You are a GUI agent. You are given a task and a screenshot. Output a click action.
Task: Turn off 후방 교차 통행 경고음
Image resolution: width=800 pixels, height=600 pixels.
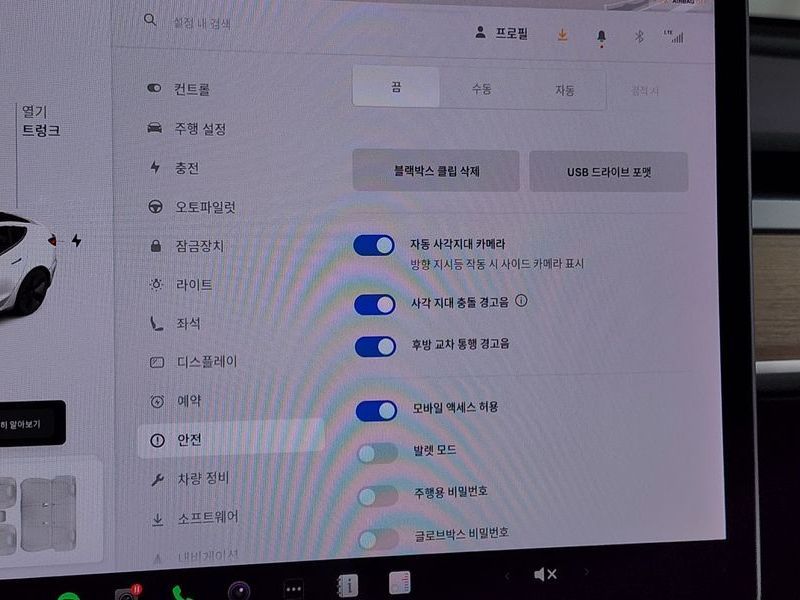click(x=376, y=346)
